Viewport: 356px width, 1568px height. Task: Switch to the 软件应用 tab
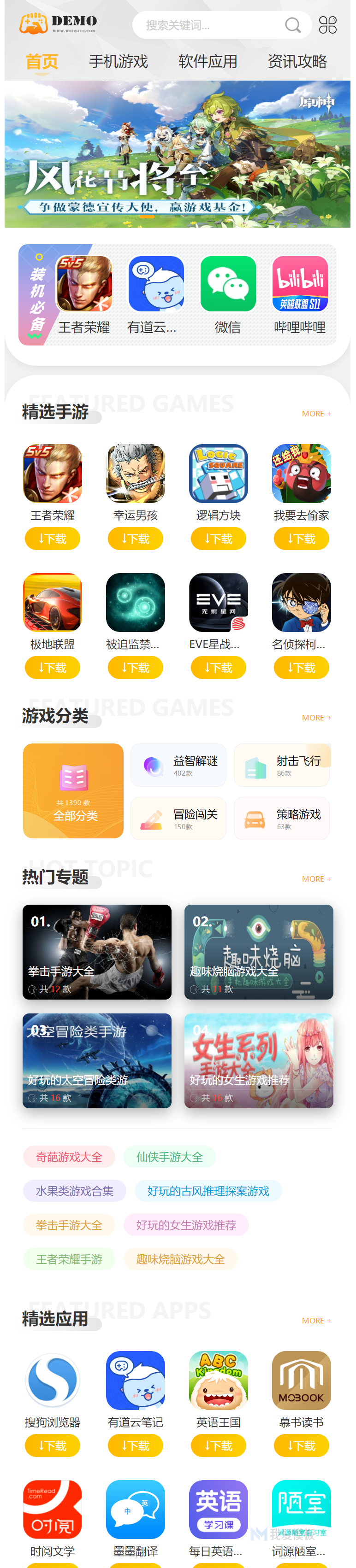(207, 61)
